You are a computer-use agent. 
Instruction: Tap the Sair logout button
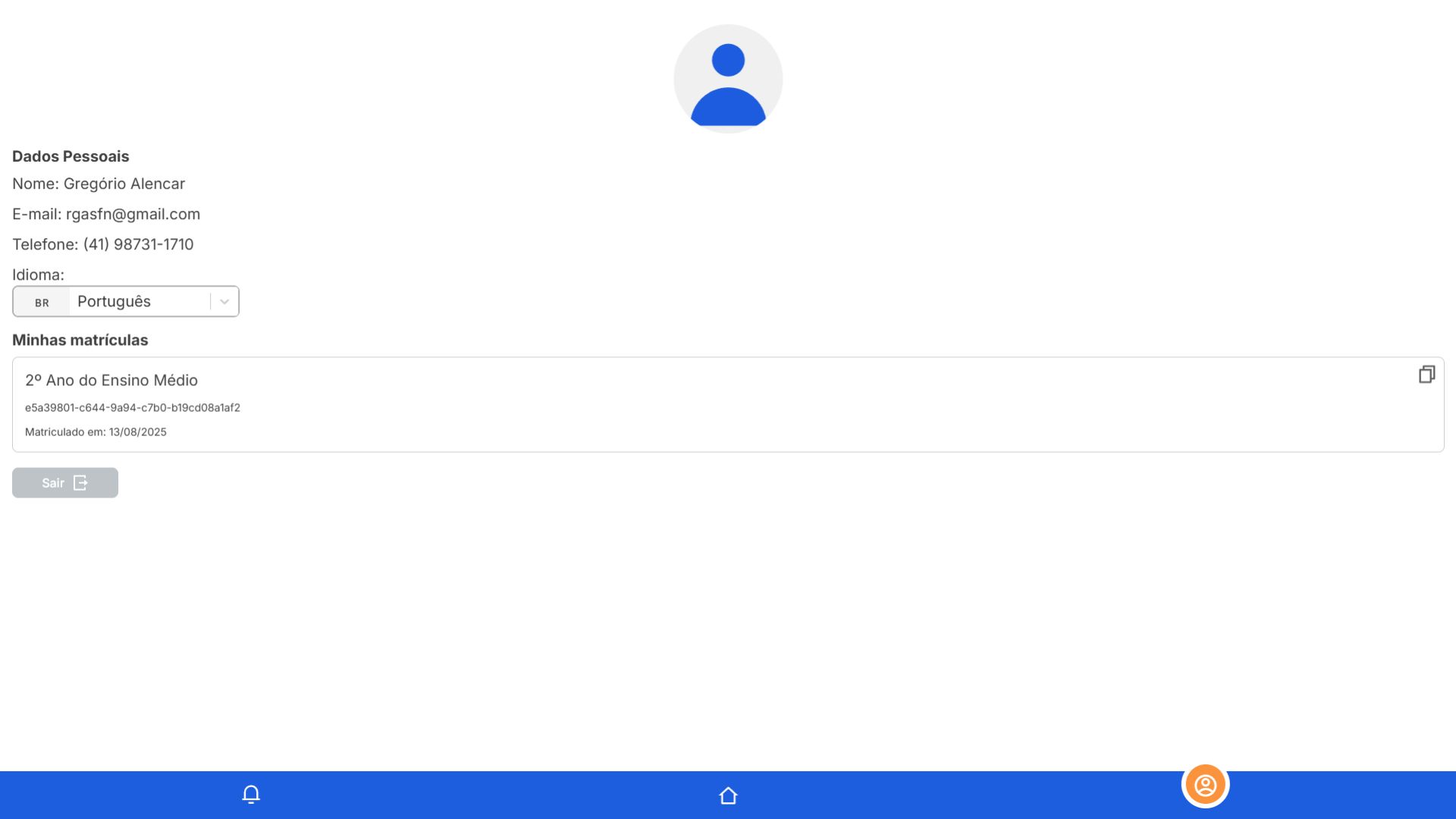(x=65, y=483)
